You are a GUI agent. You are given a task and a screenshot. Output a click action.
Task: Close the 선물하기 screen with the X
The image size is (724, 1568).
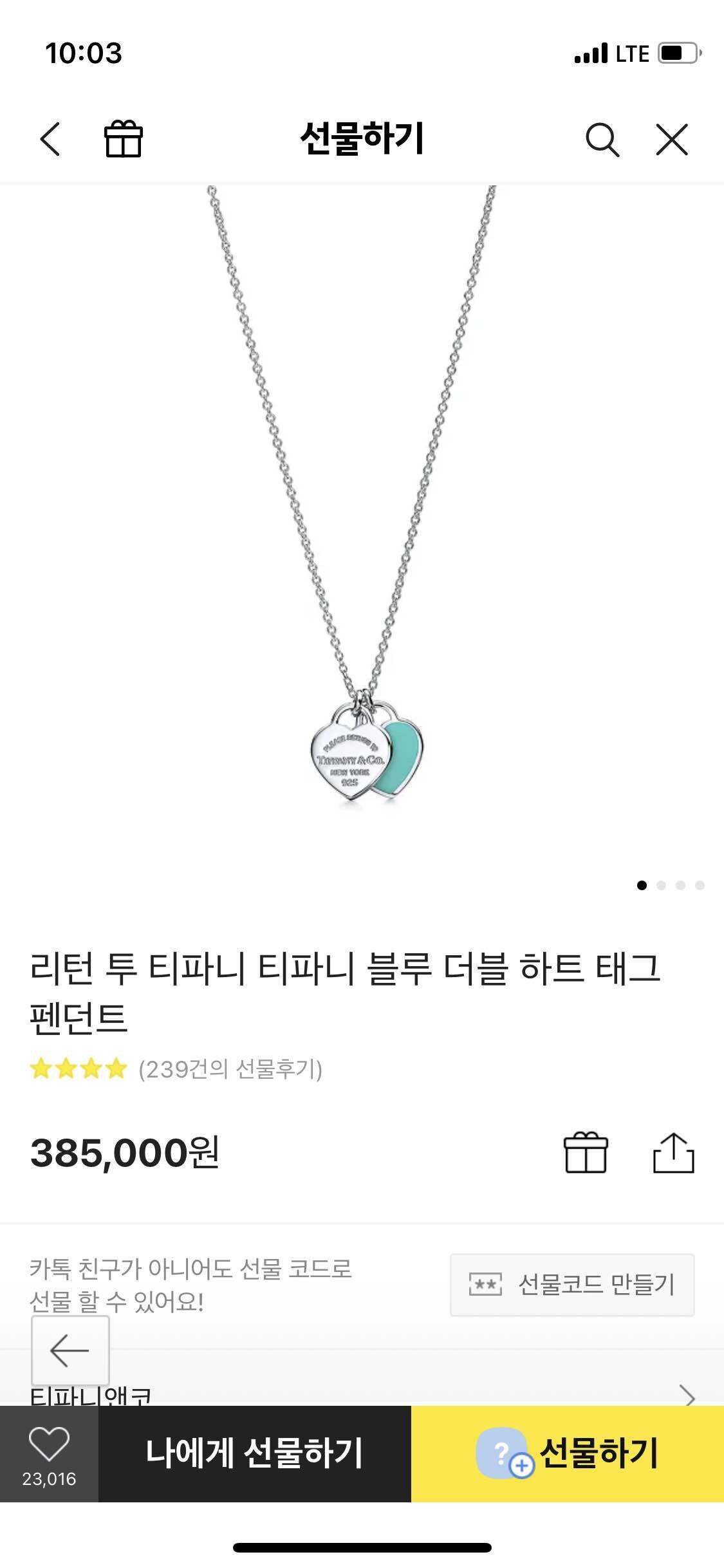coord(672,140)
